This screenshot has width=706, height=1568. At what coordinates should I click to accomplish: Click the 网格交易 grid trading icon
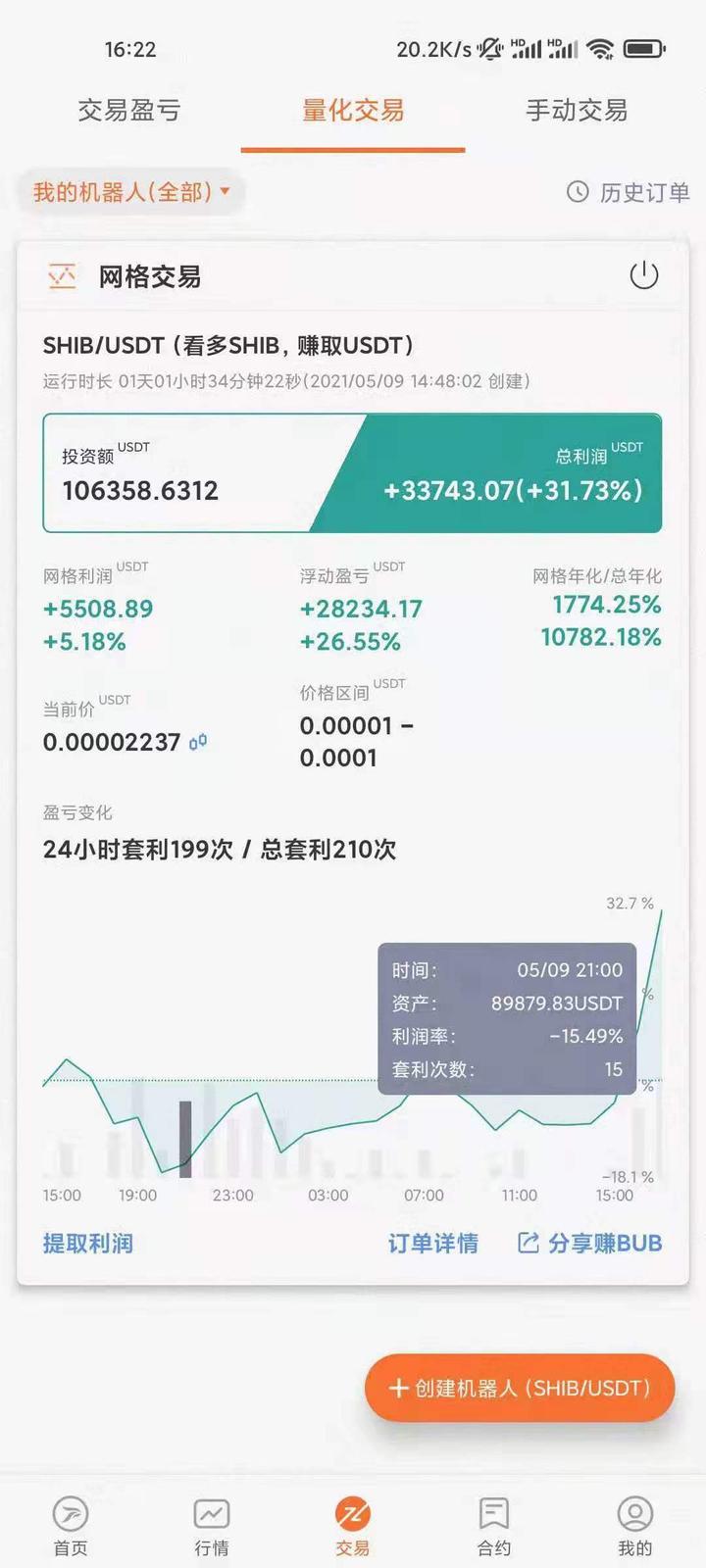click(x=62, y=276)
